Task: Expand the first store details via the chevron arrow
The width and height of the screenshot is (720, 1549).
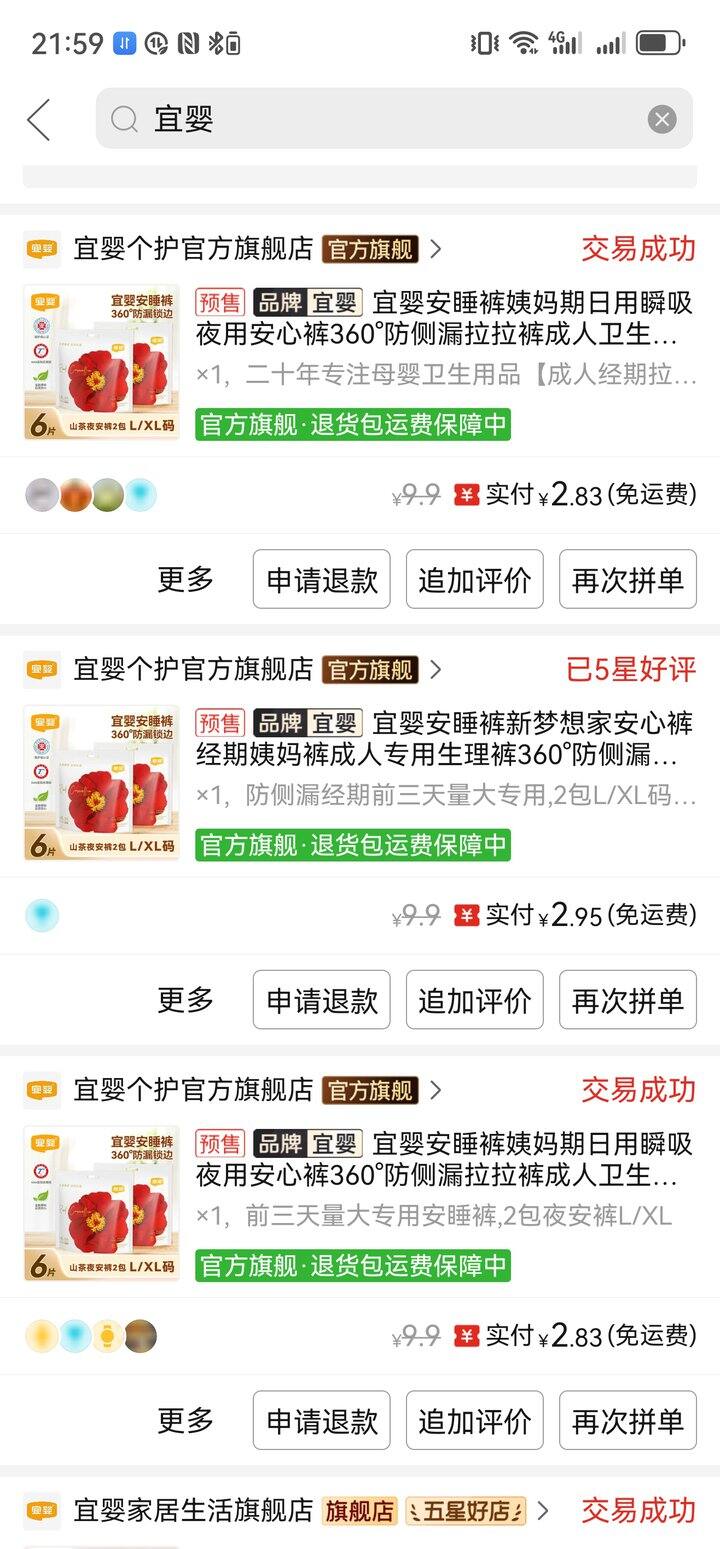Action: coord(435,249)
